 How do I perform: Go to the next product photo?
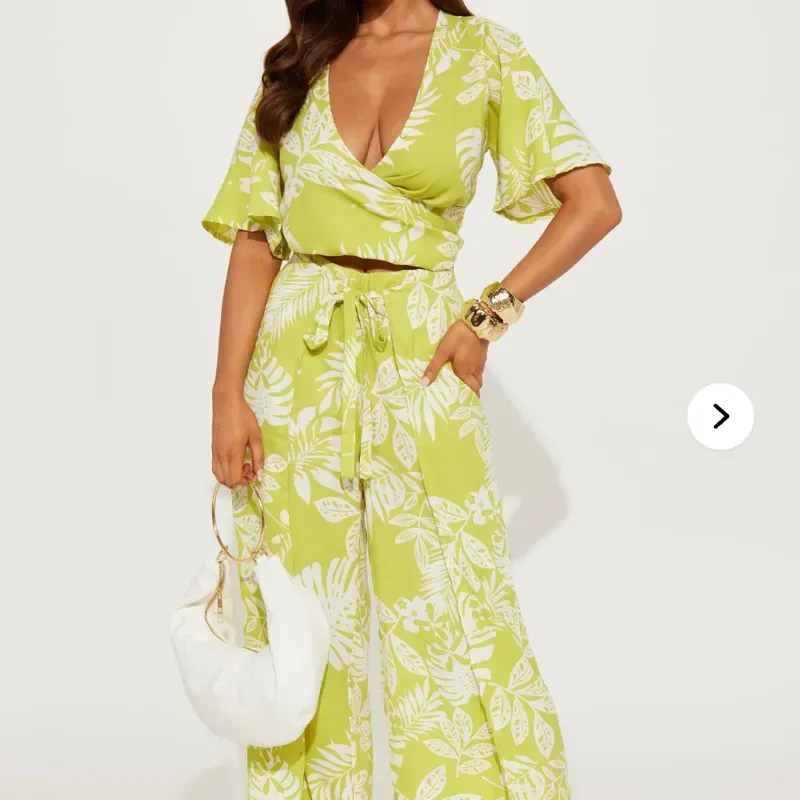(x=720, y=416)
